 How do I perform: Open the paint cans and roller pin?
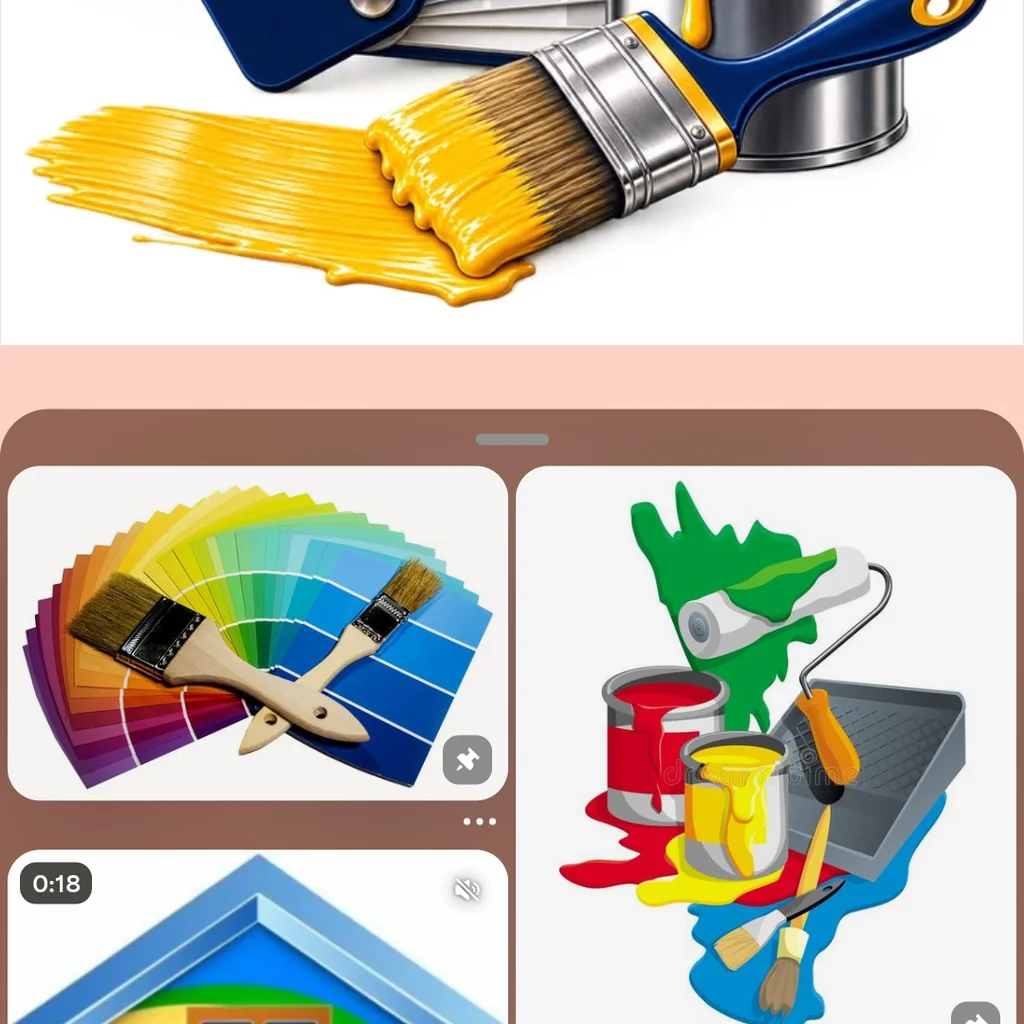click(x=766, y=744)
